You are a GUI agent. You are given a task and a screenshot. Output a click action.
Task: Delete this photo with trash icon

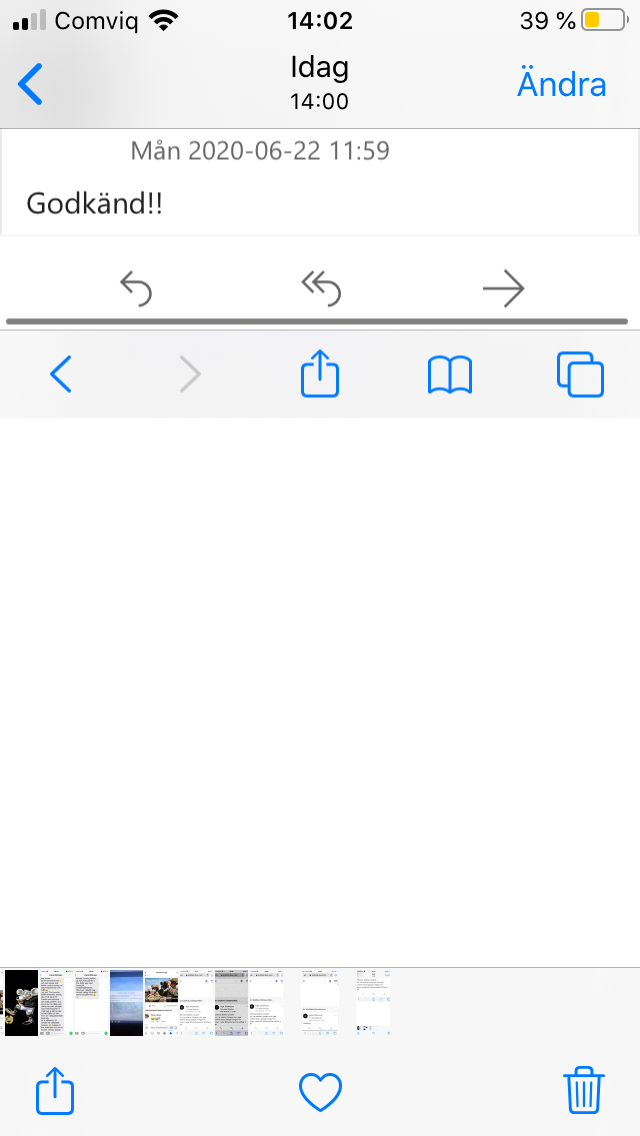[x=584, y=1090]
